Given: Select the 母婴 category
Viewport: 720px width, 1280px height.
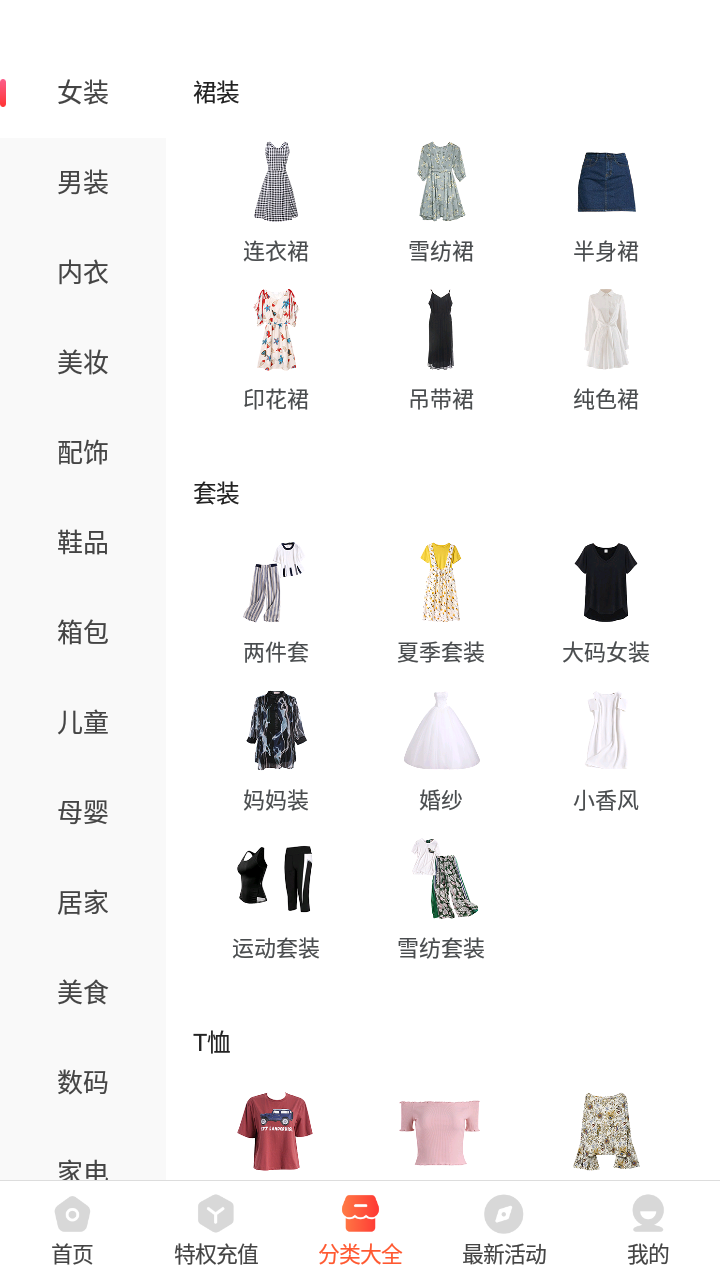Looking at the screenshot, I should coord(83,813).
